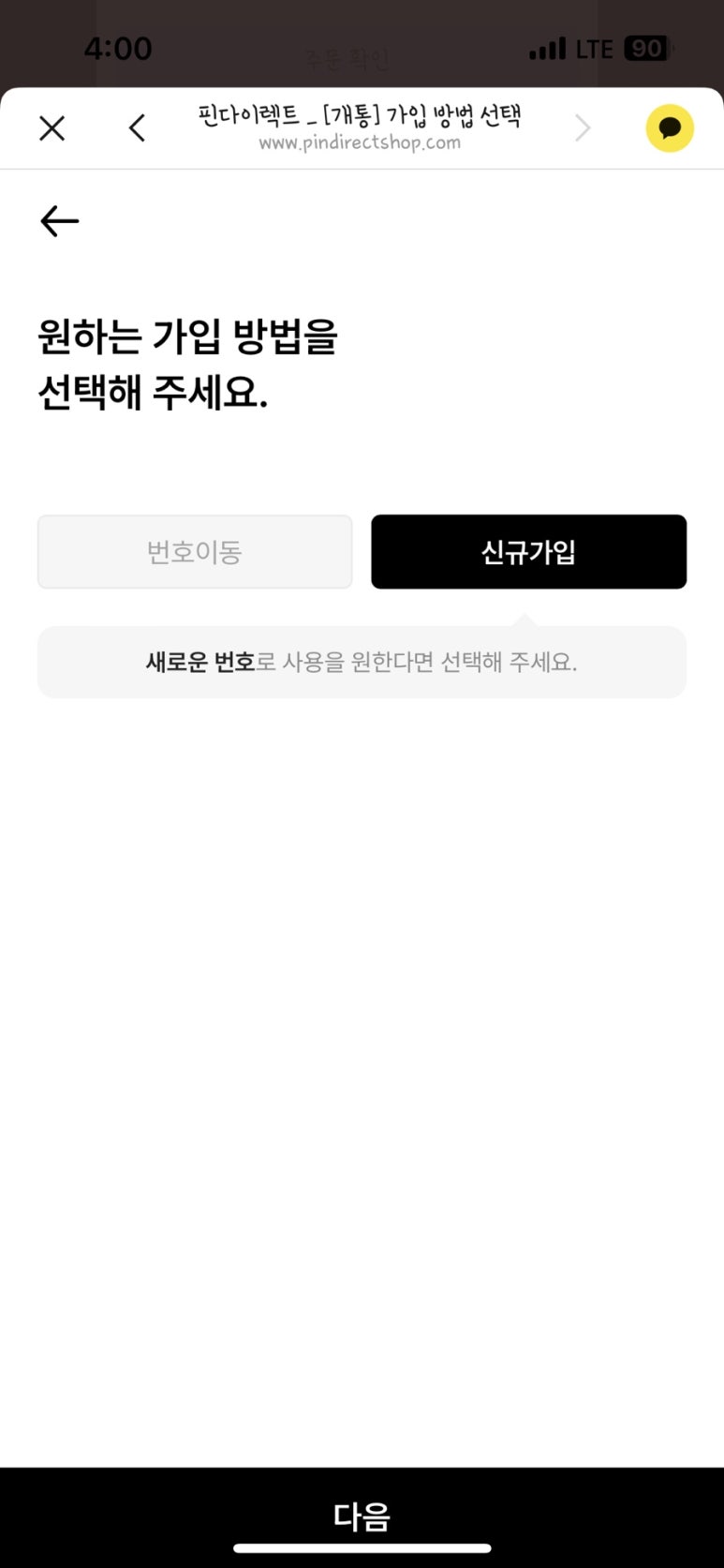Select the 번호이동 option
The height and width of the screenshot is (1568, 724).
tap(195, 551)
